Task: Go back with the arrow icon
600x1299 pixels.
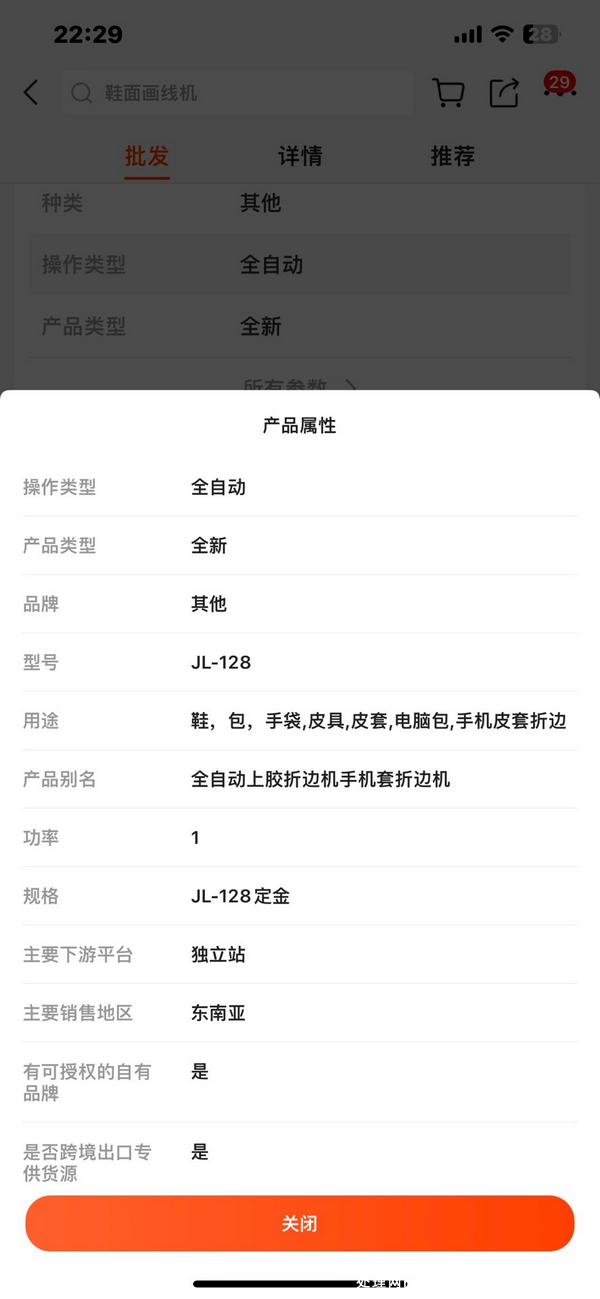Action: [31, 93]
